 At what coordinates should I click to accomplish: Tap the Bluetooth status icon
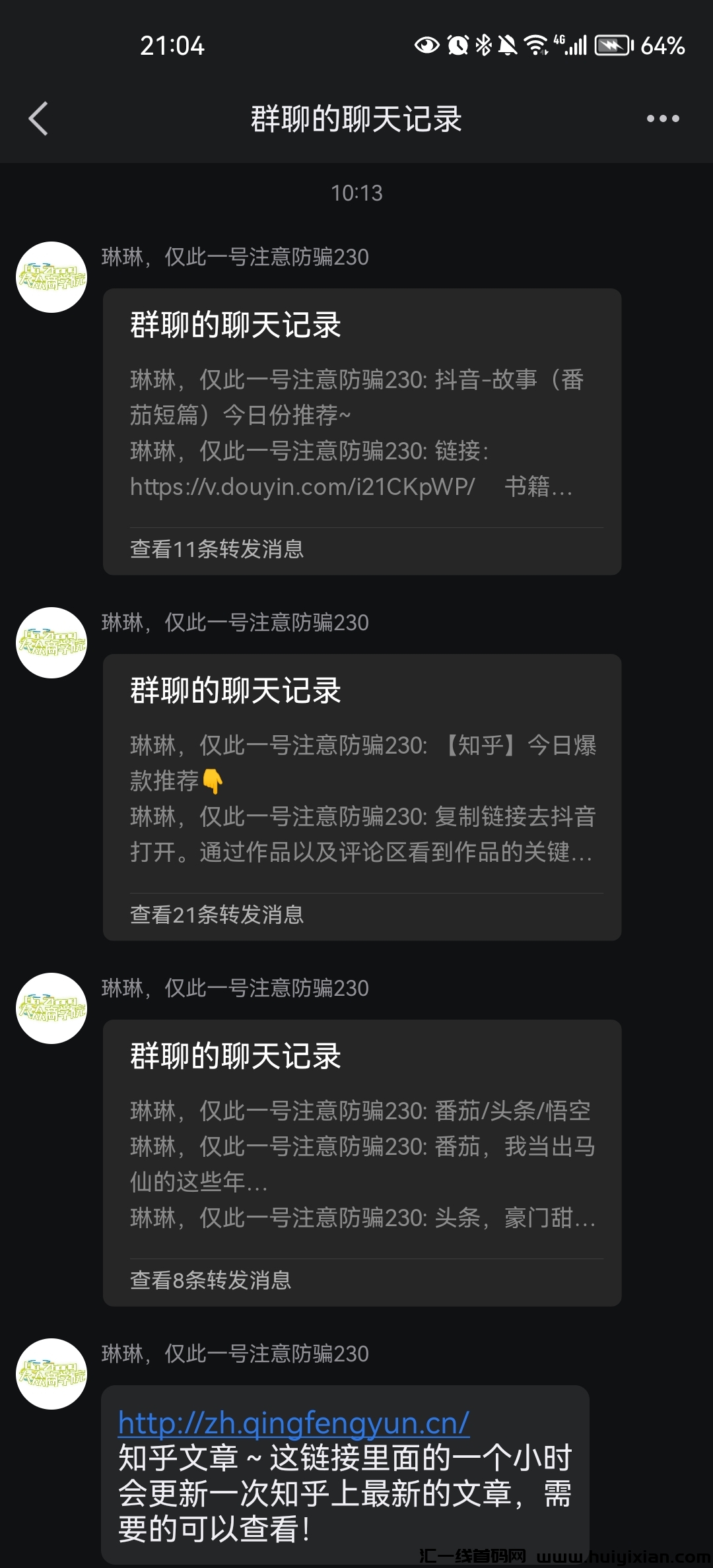pos(484,45)
